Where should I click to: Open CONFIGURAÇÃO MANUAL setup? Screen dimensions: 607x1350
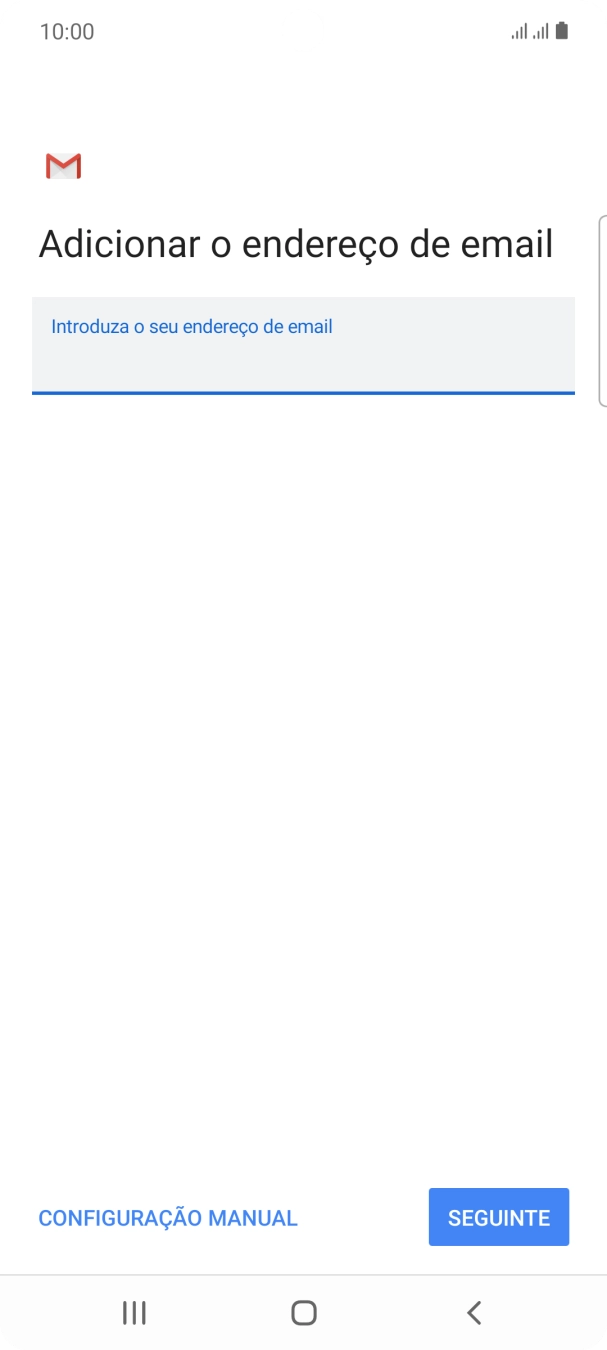168,1218
